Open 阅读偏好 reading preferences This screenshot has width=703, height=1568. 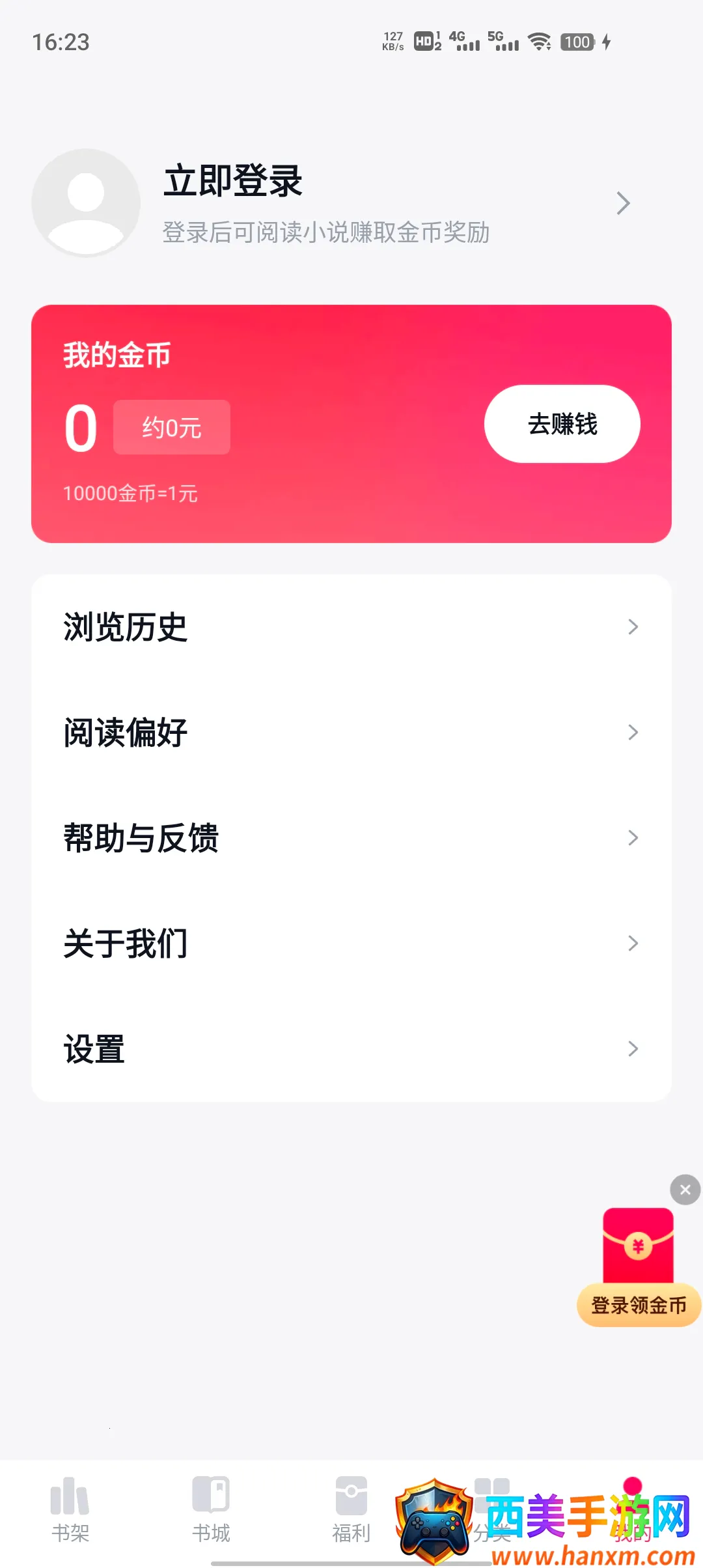(351, 733)
